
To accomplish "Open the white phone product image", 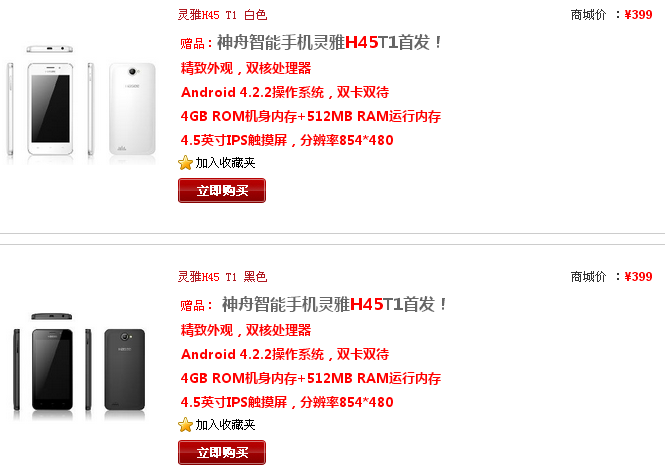I will (81, 104).
